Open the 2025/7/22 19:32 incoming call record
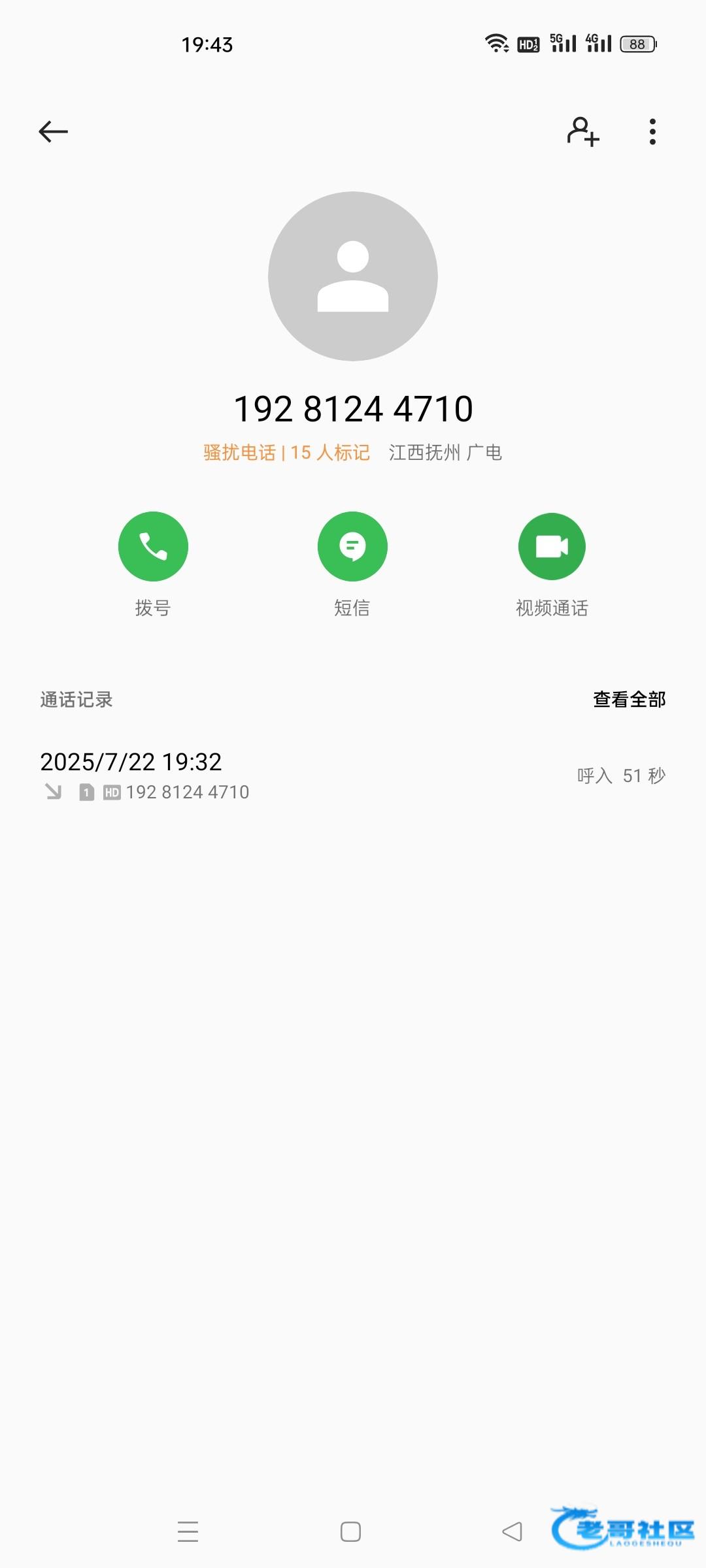Screen dimensions: 706x1568 (353, 776)
